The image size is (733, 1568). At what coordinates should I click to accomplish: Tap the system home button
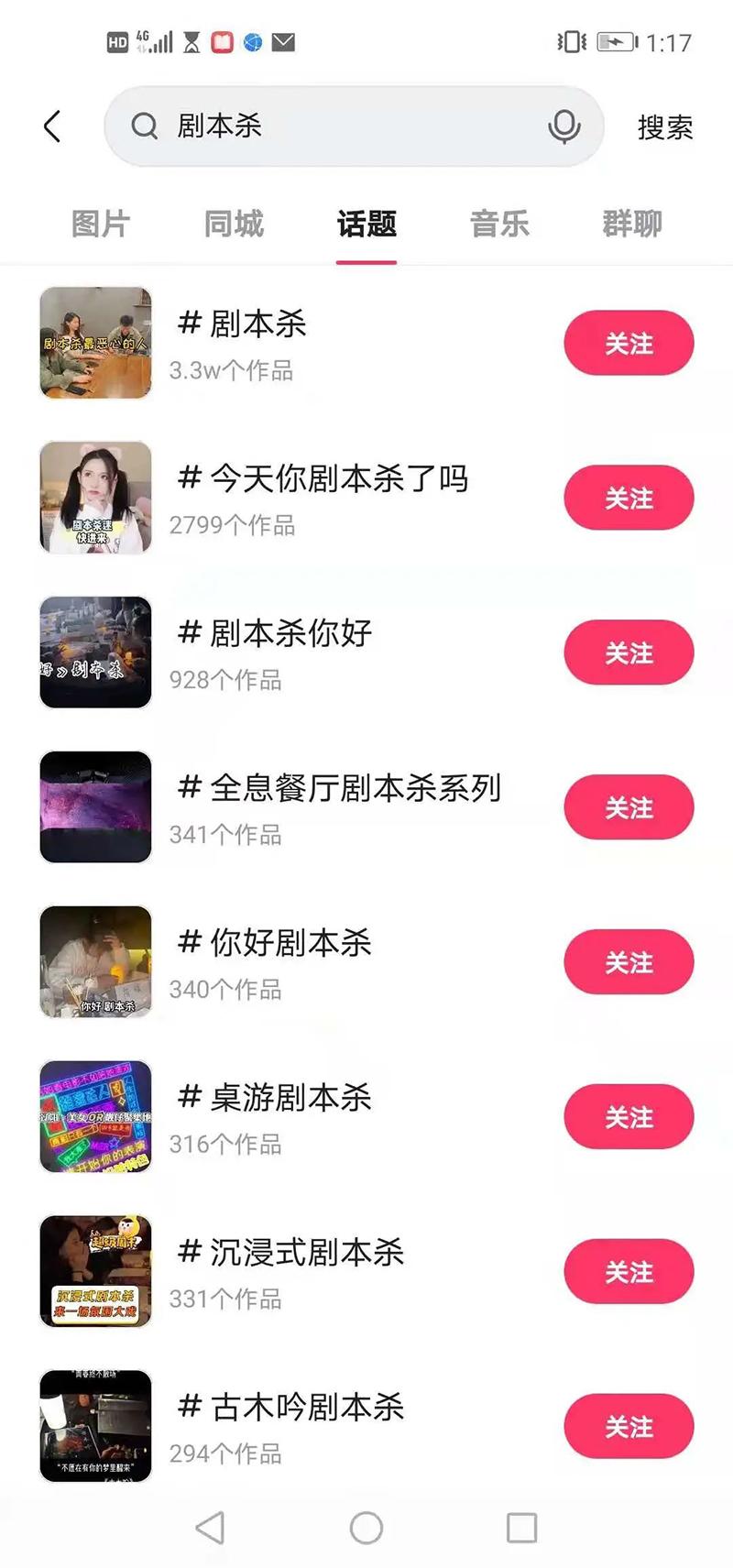pyautogui.click(x=366, y=1528)
